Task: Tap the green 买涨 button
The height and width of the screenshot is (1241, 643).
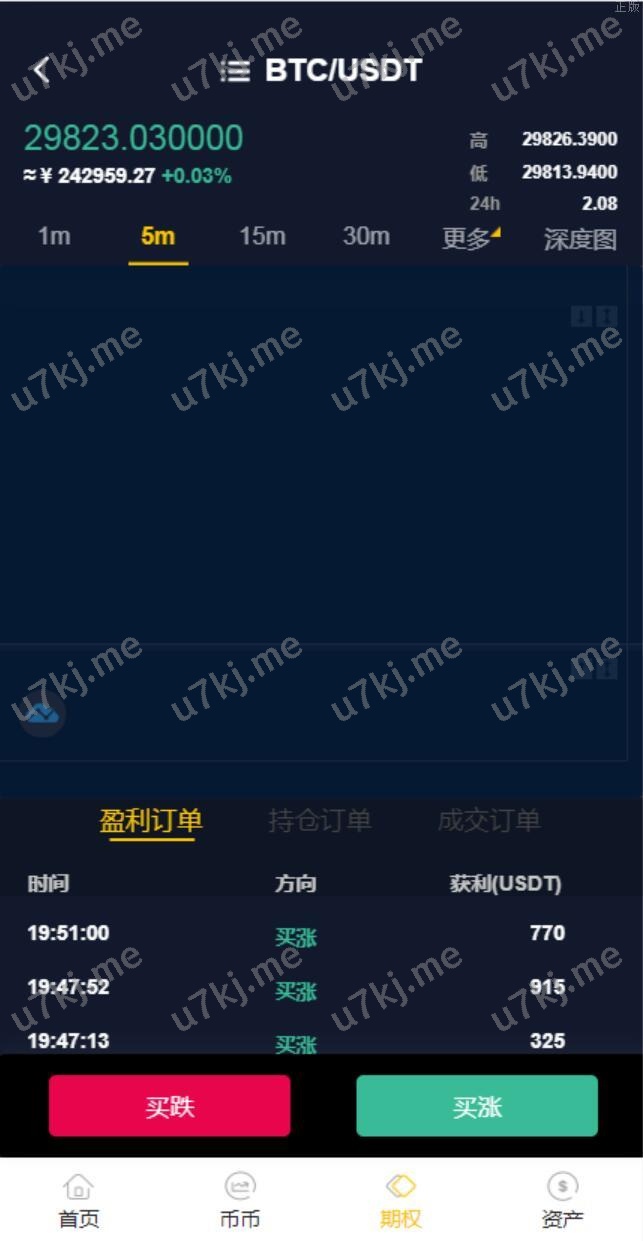Action: (477, 1106)
